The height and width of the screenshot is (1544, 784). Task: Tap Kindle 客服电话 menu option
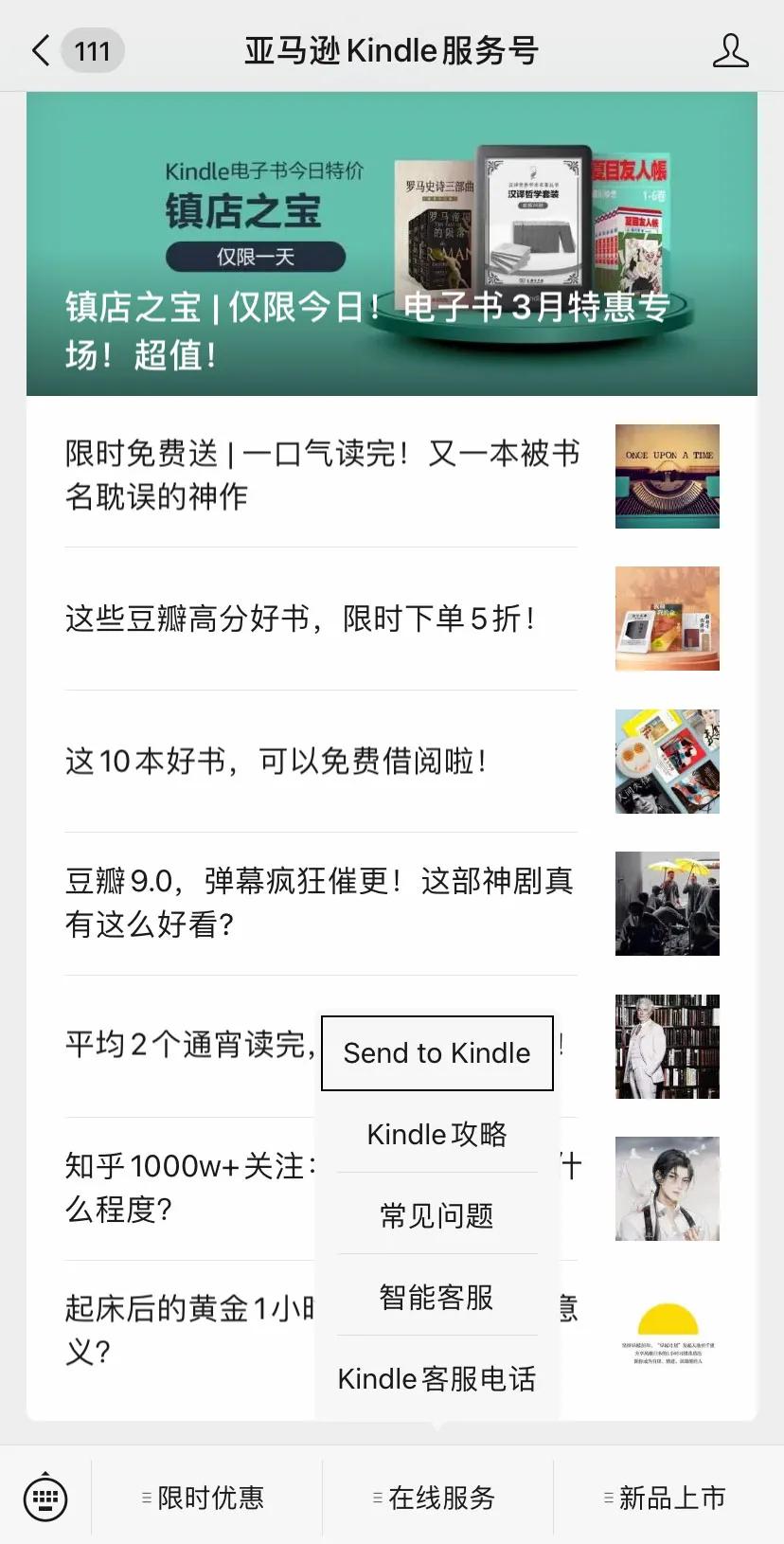(436, 1379)
